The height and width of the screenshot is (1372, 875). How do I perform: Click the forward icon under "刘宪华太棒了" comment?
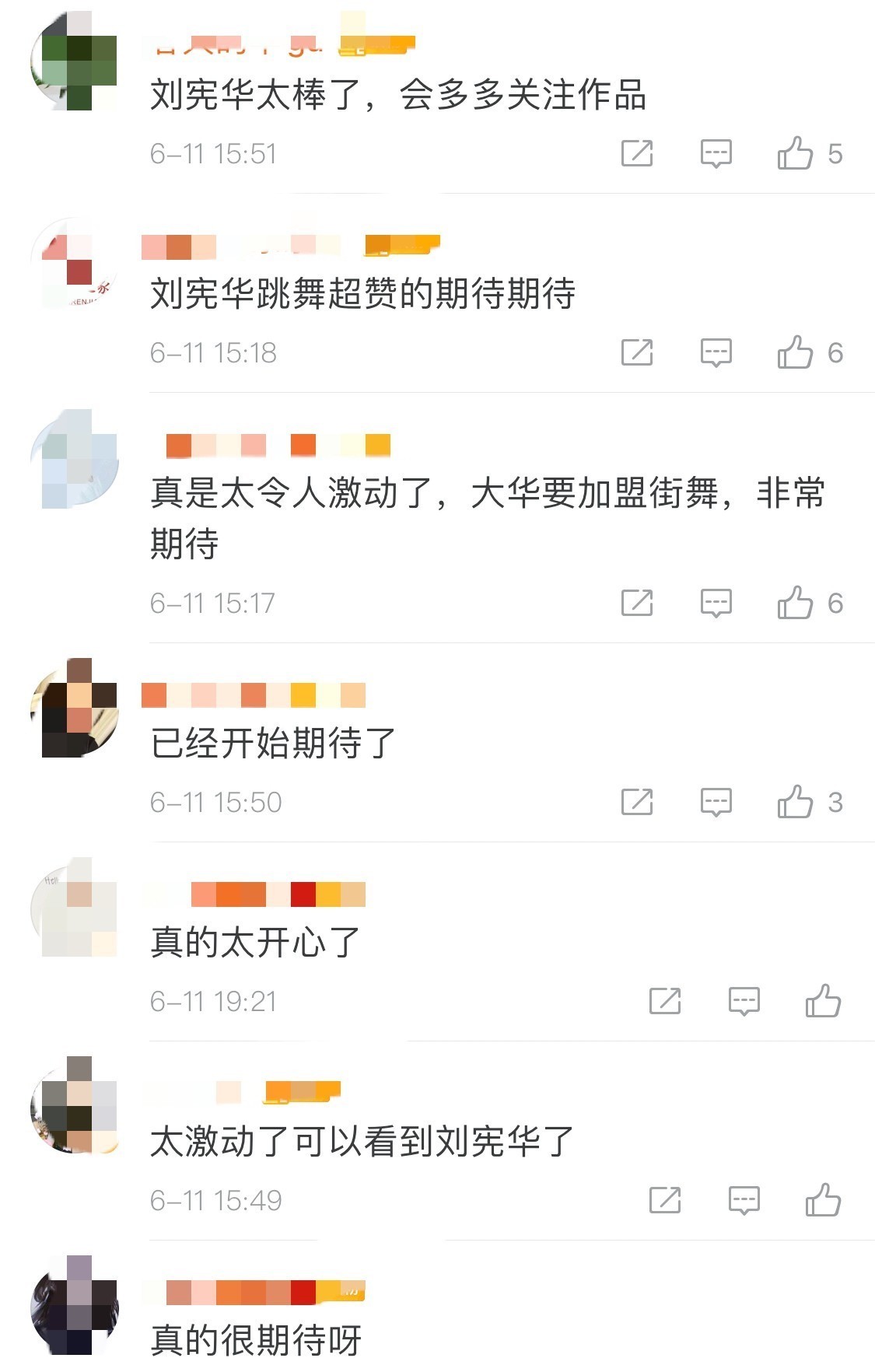(x=638, y=152)
